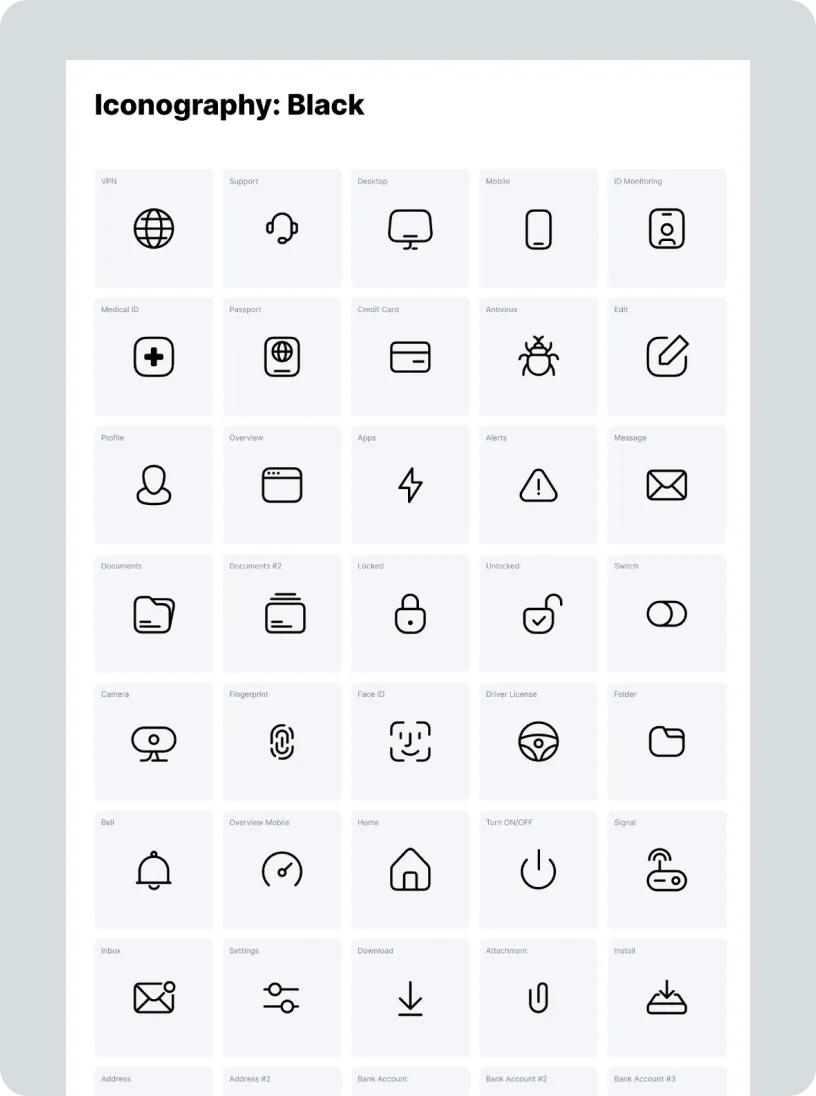Select the Credit Card icon
The width and height of the screenshot is (816, 1096).
pos(409,356)
